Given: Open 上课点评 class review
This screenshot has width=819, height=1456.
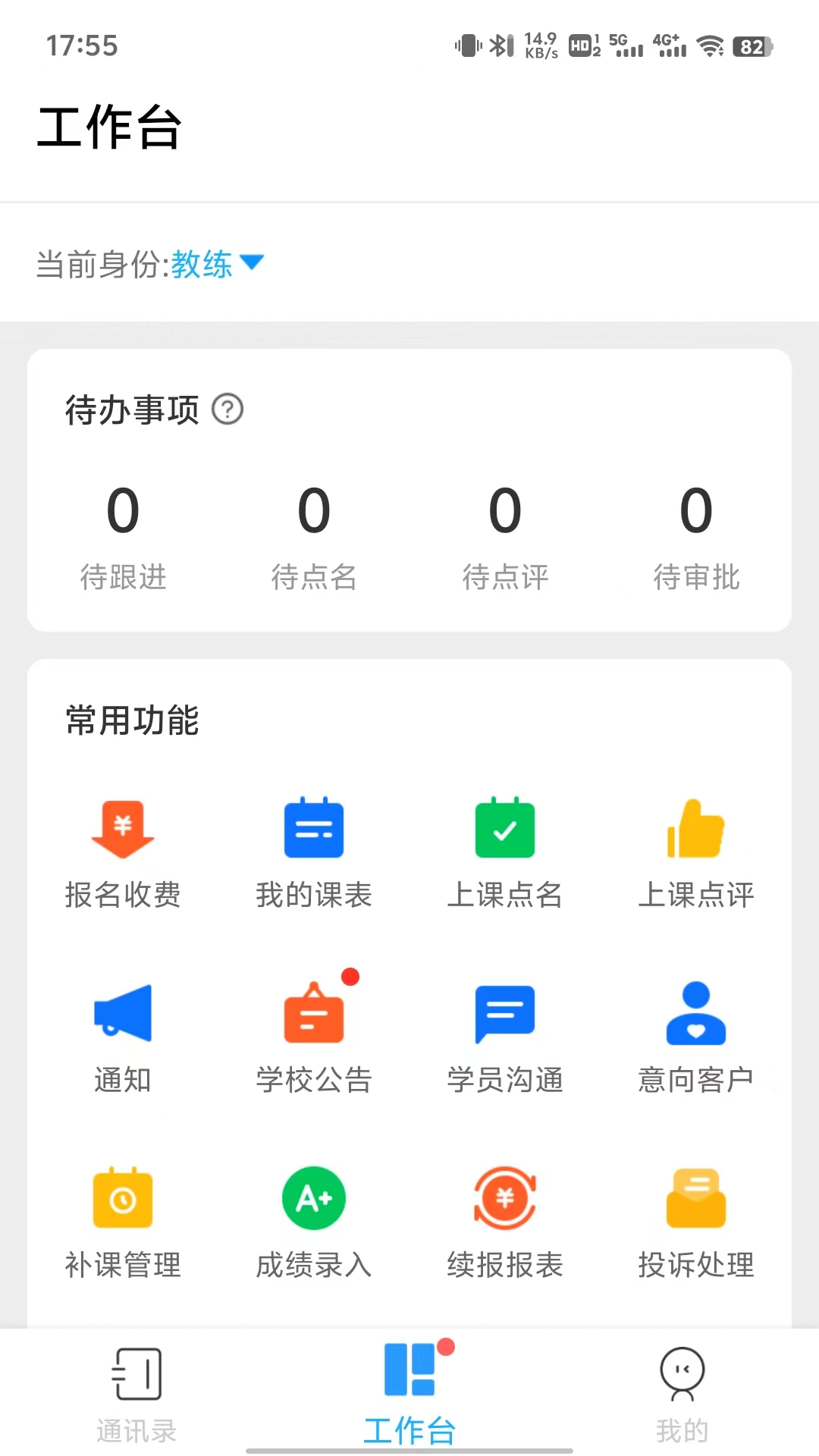Looking at the screenshot, I should [x=696, y=849].
